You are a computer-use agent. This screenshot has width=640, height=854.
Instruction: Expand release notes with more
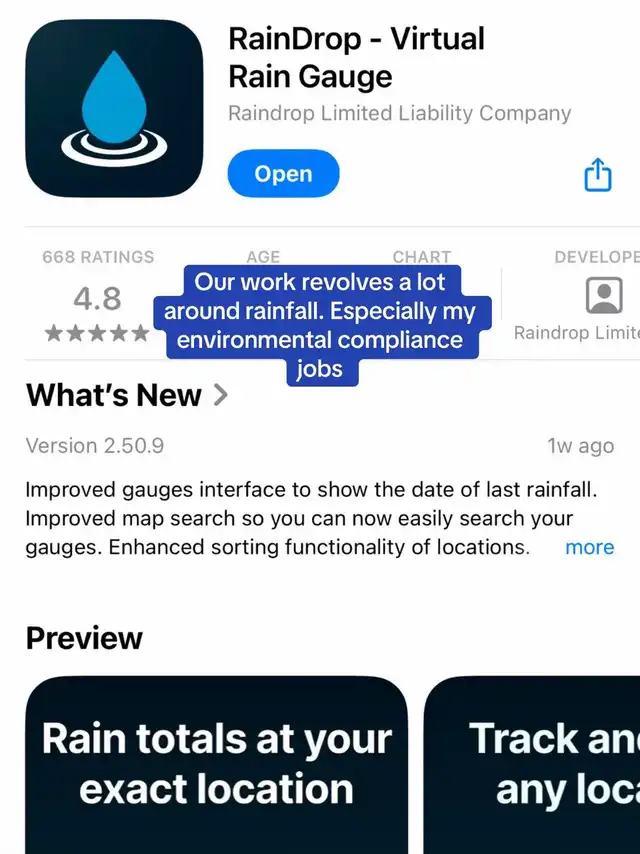[589, 547]
